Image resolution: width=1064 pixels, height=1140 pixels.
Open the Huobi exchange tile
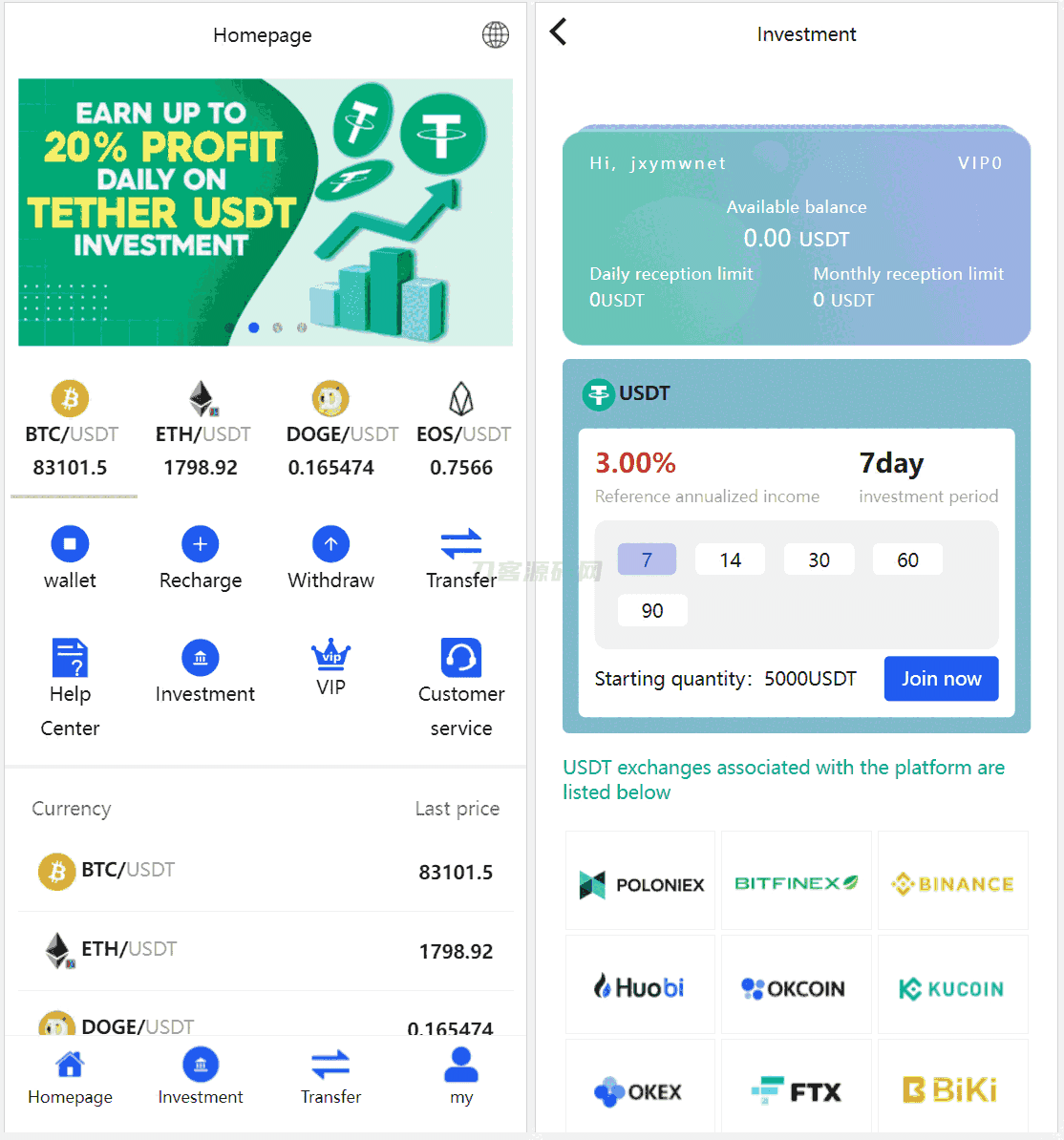point(640,986)
